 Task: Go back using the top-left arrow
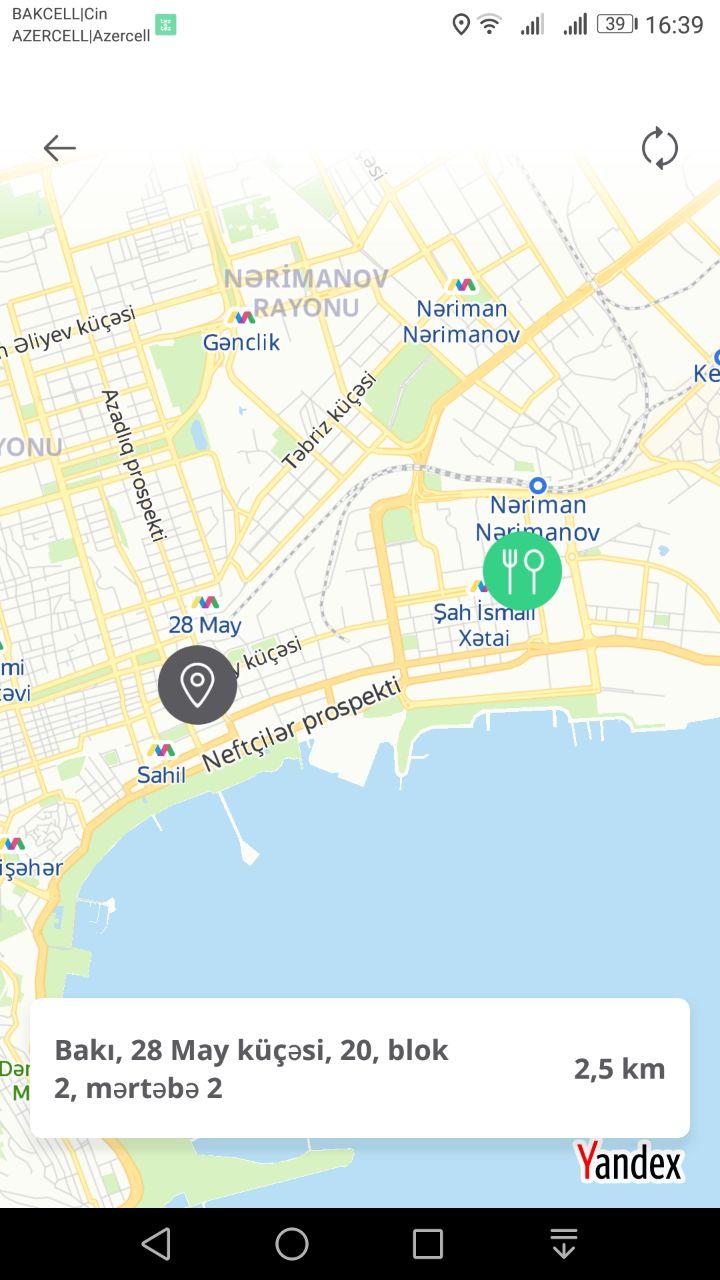[59, 148]
